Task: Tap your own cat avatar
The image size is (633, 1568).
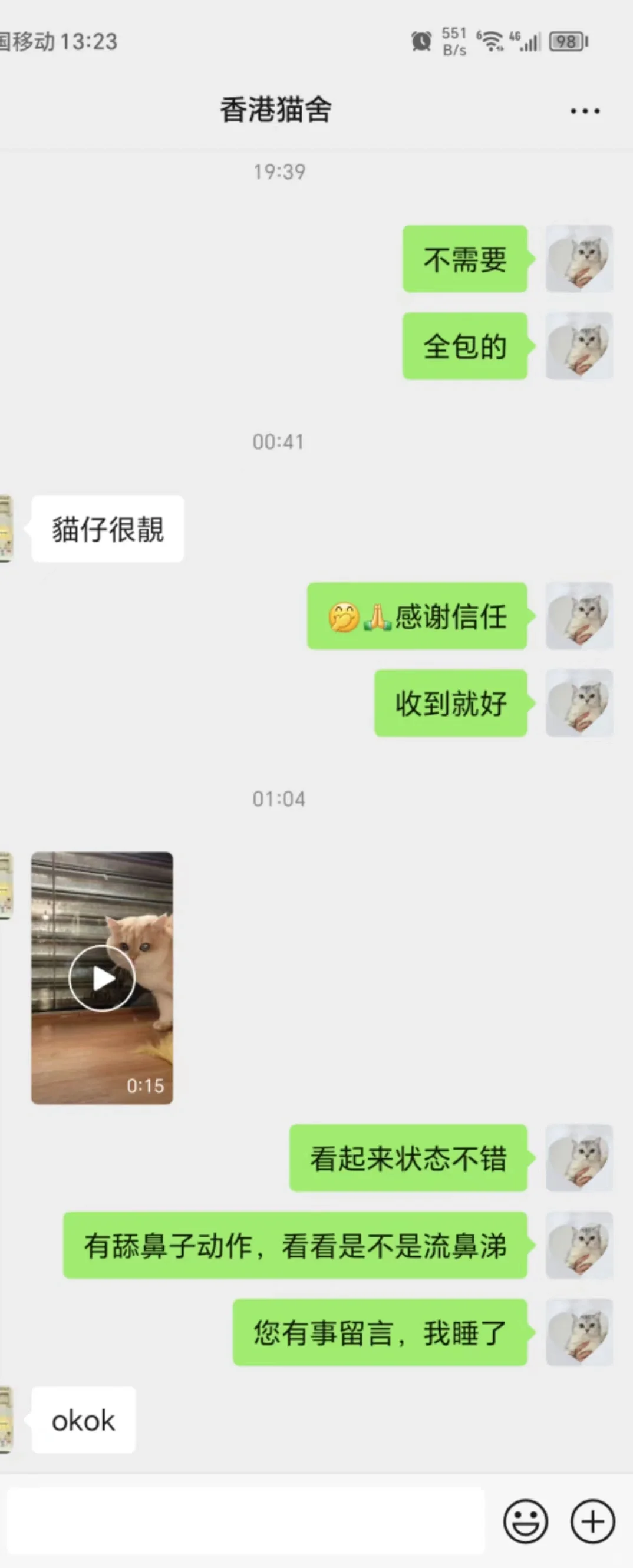Action: point(579,259)
